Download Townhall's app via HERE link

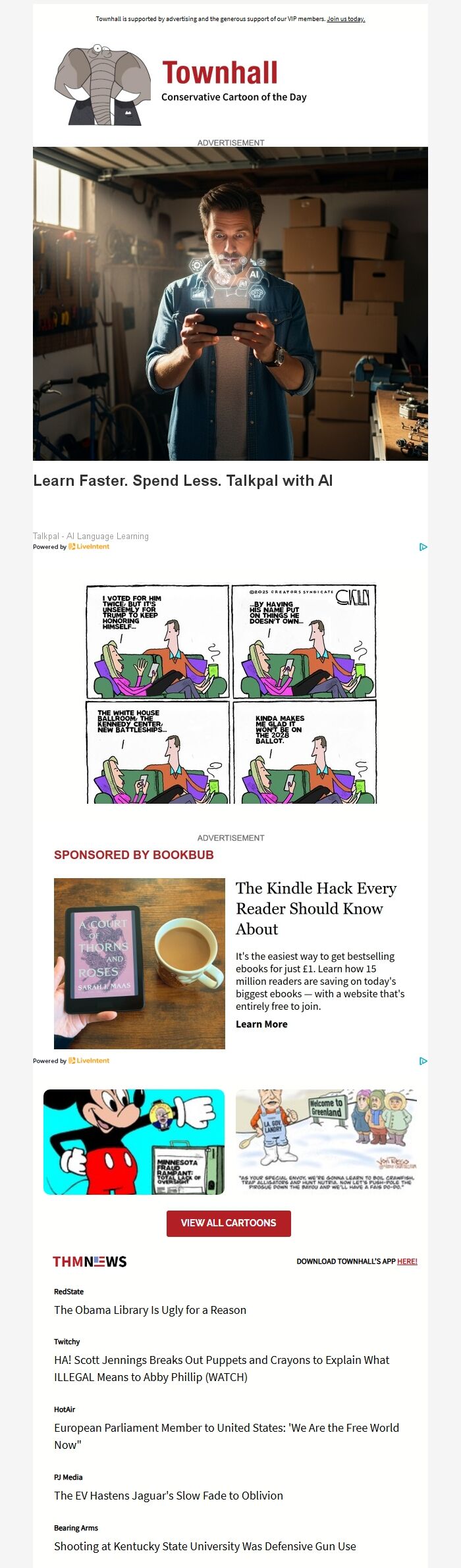pyautogui.click(x=407, y=1261)
